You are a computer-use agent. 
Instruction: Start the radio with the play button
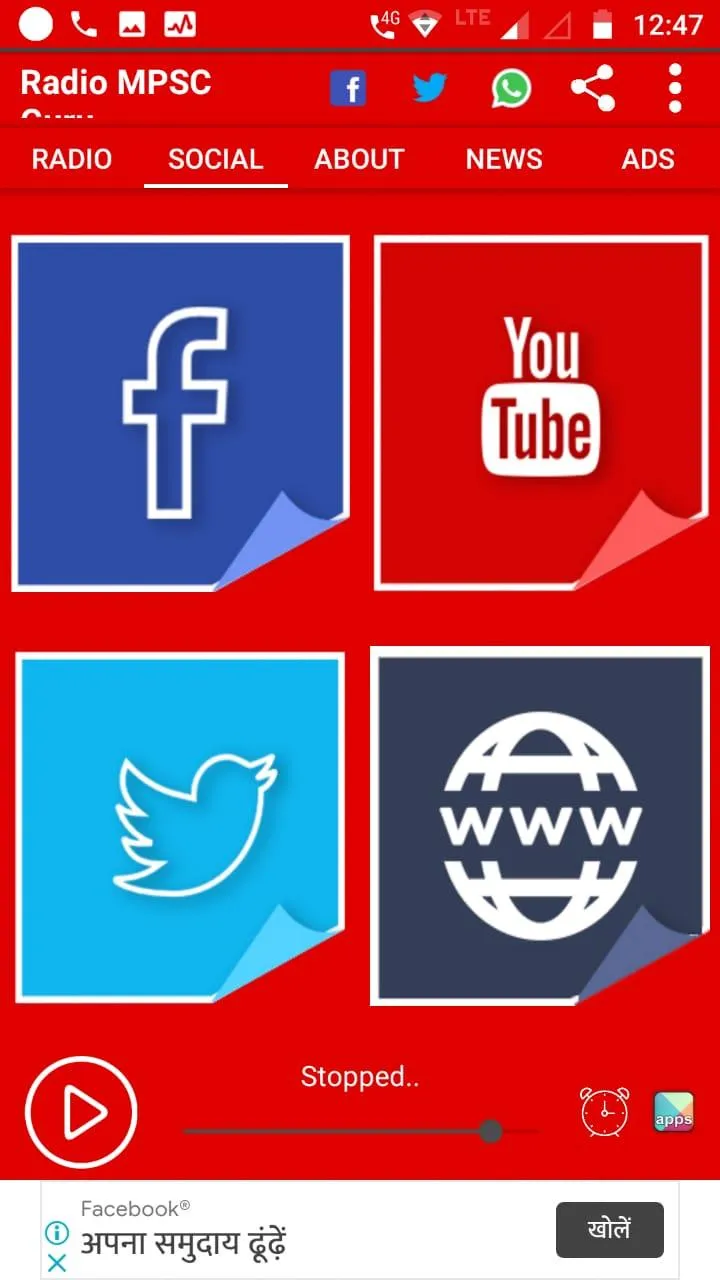[81, 1112]
